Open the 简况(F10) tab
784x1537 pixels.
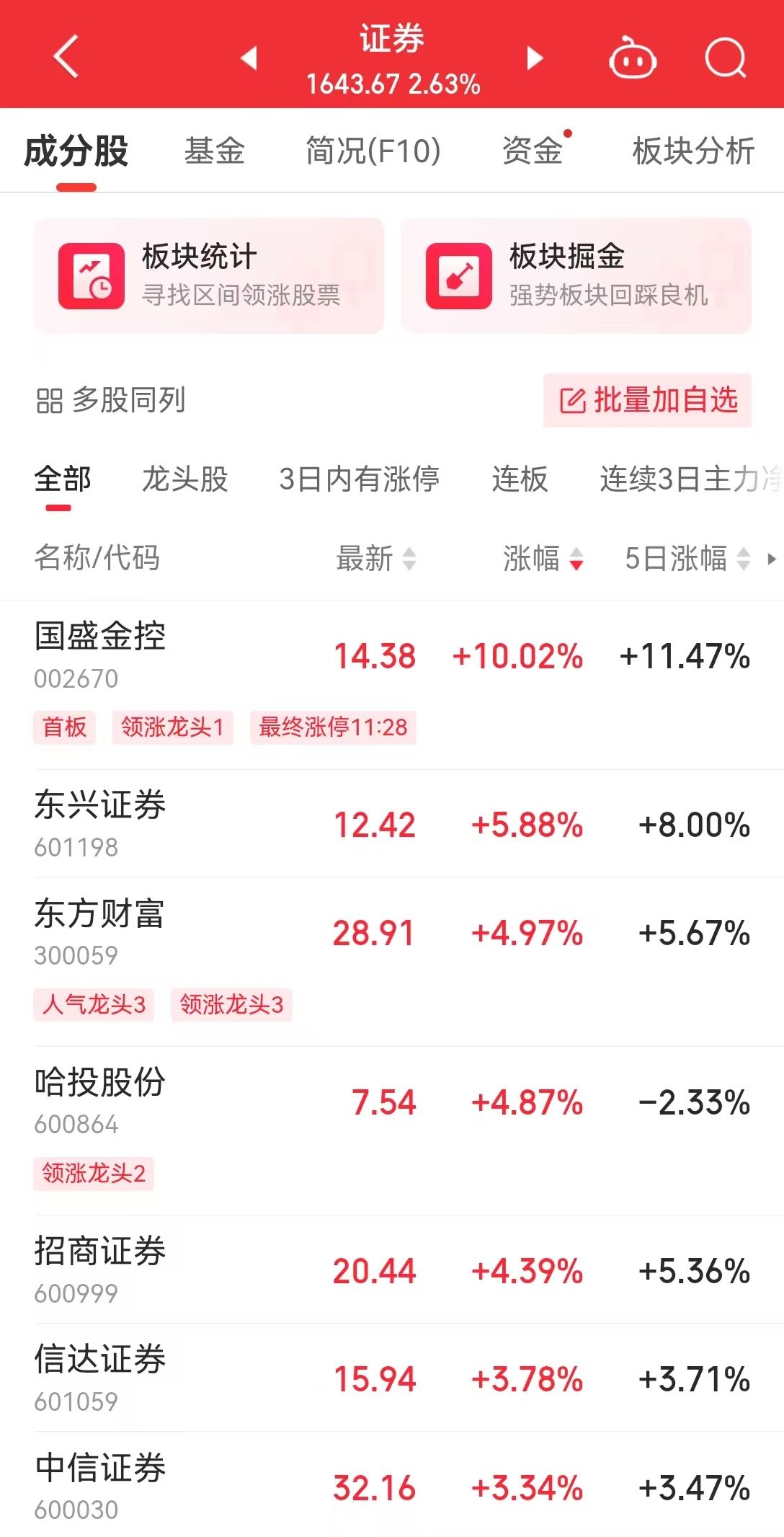[373, 151]
